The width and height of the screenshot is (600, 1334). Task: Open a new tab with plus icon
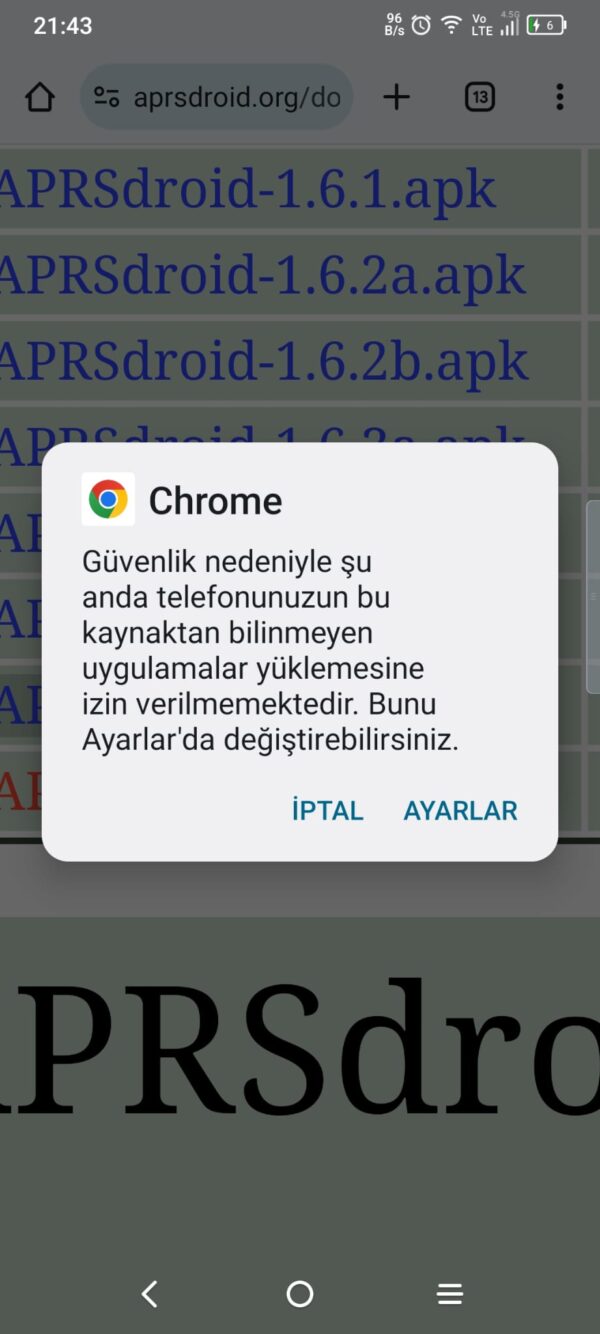tap(397, 97)
